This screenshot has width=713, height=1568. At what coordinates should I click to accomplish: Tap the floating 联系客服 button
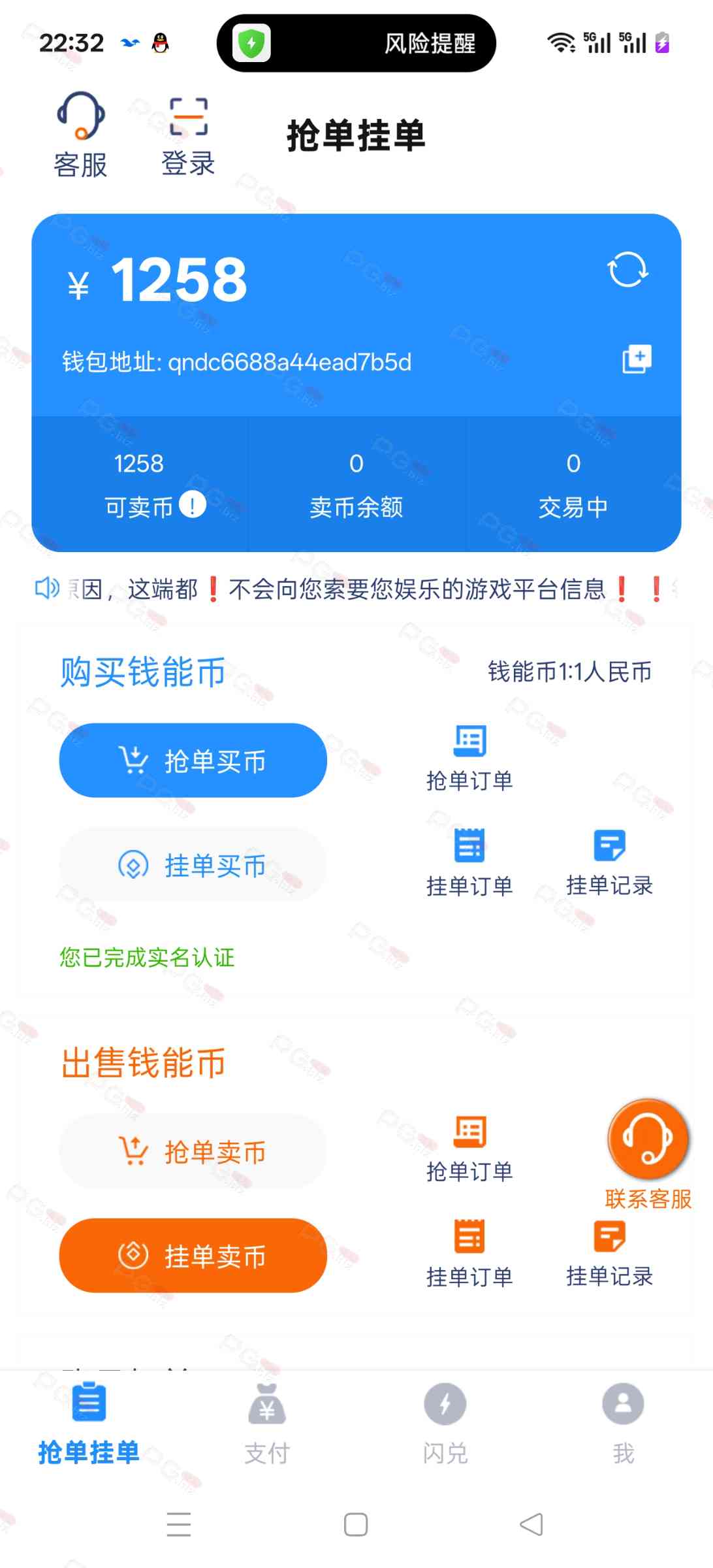(648, 1140)
